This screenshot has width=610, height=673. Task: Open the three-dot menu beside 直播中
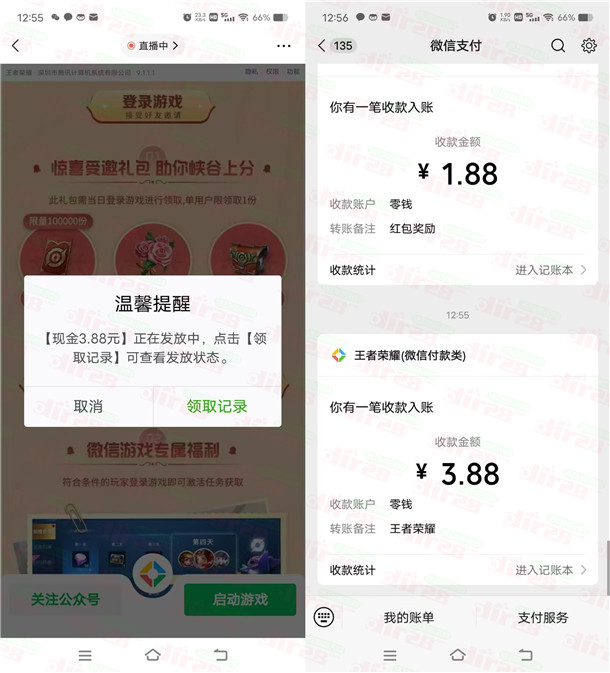tap(284, 46)
